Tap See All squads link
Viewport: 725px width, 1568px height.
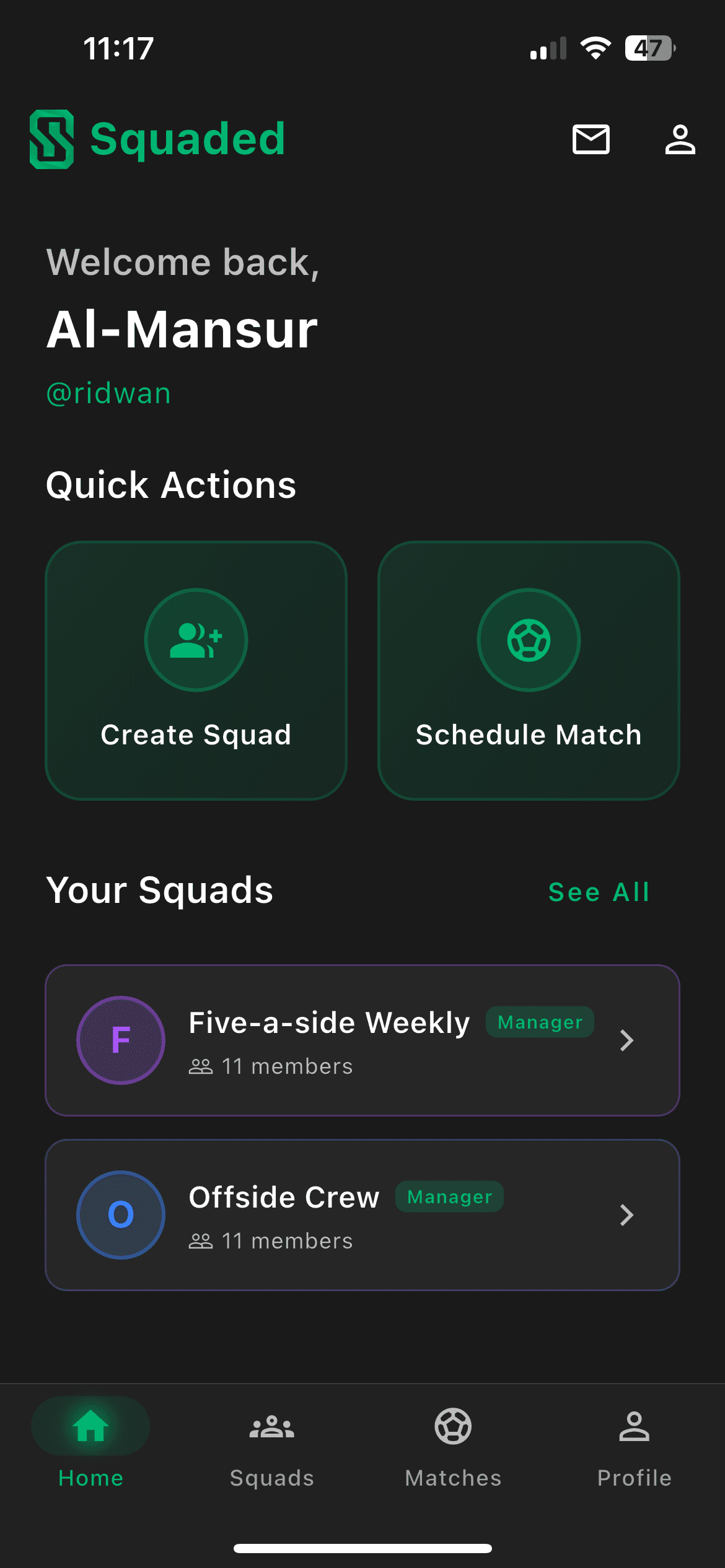click(x=599, y=892)
